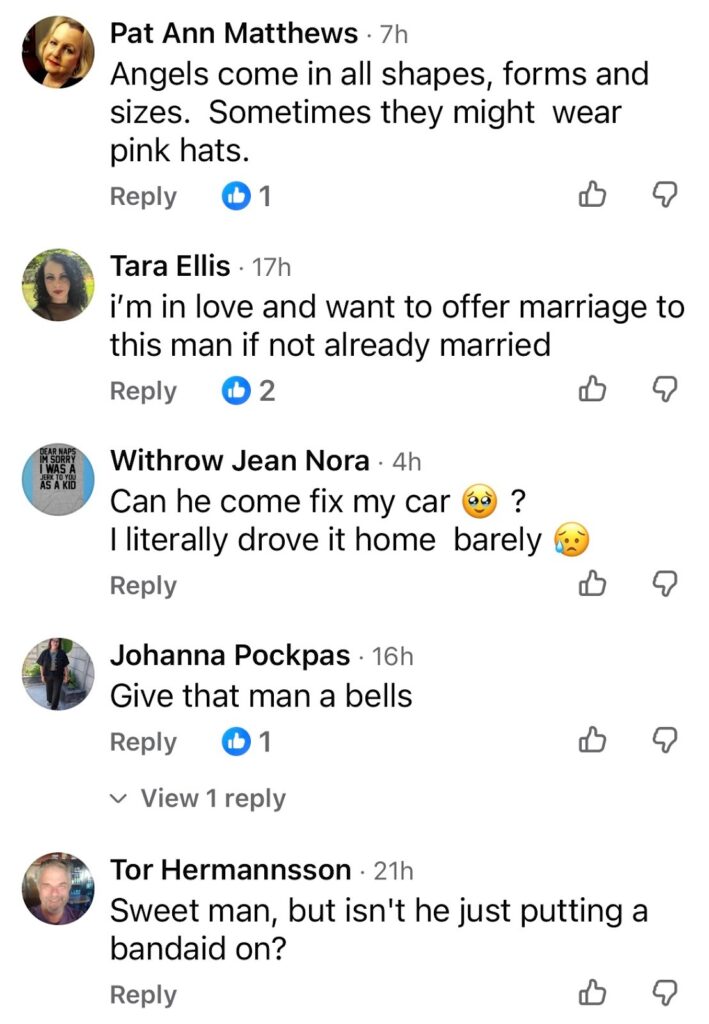Image resolution: width=709 pixels, height=1024 pixels.
Task: Like Pat Ann Matthews' comment
Action: [x=593, y=196]
